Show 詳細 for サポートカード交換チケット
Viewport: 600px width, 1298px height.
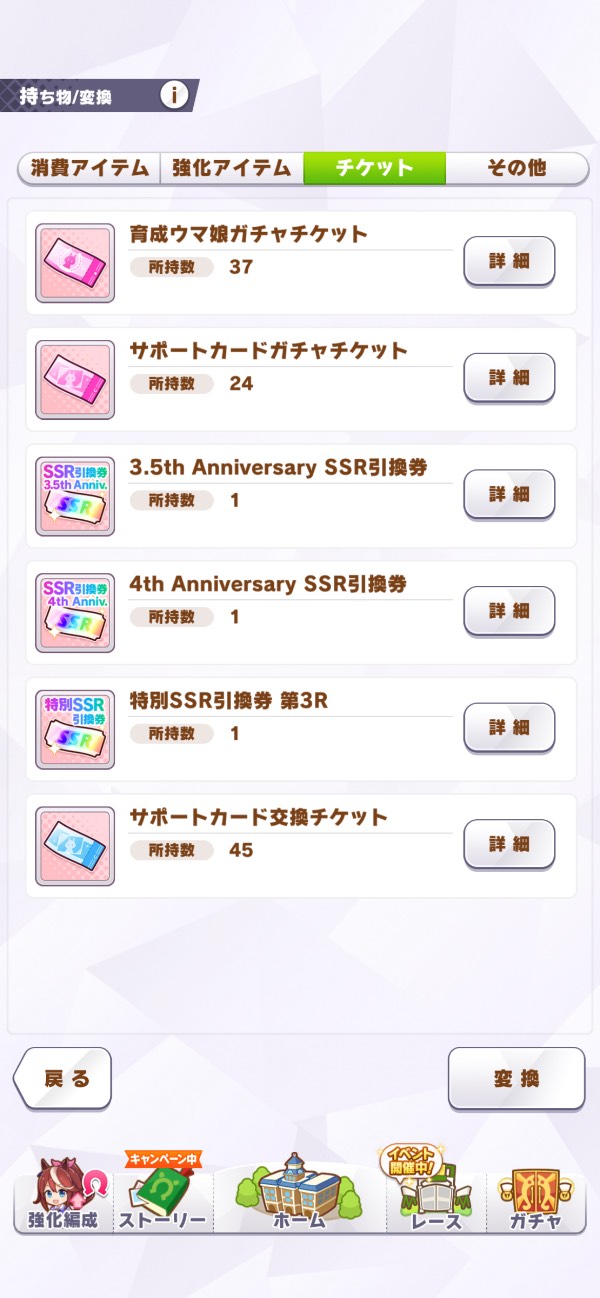click(x=509, y=844)
